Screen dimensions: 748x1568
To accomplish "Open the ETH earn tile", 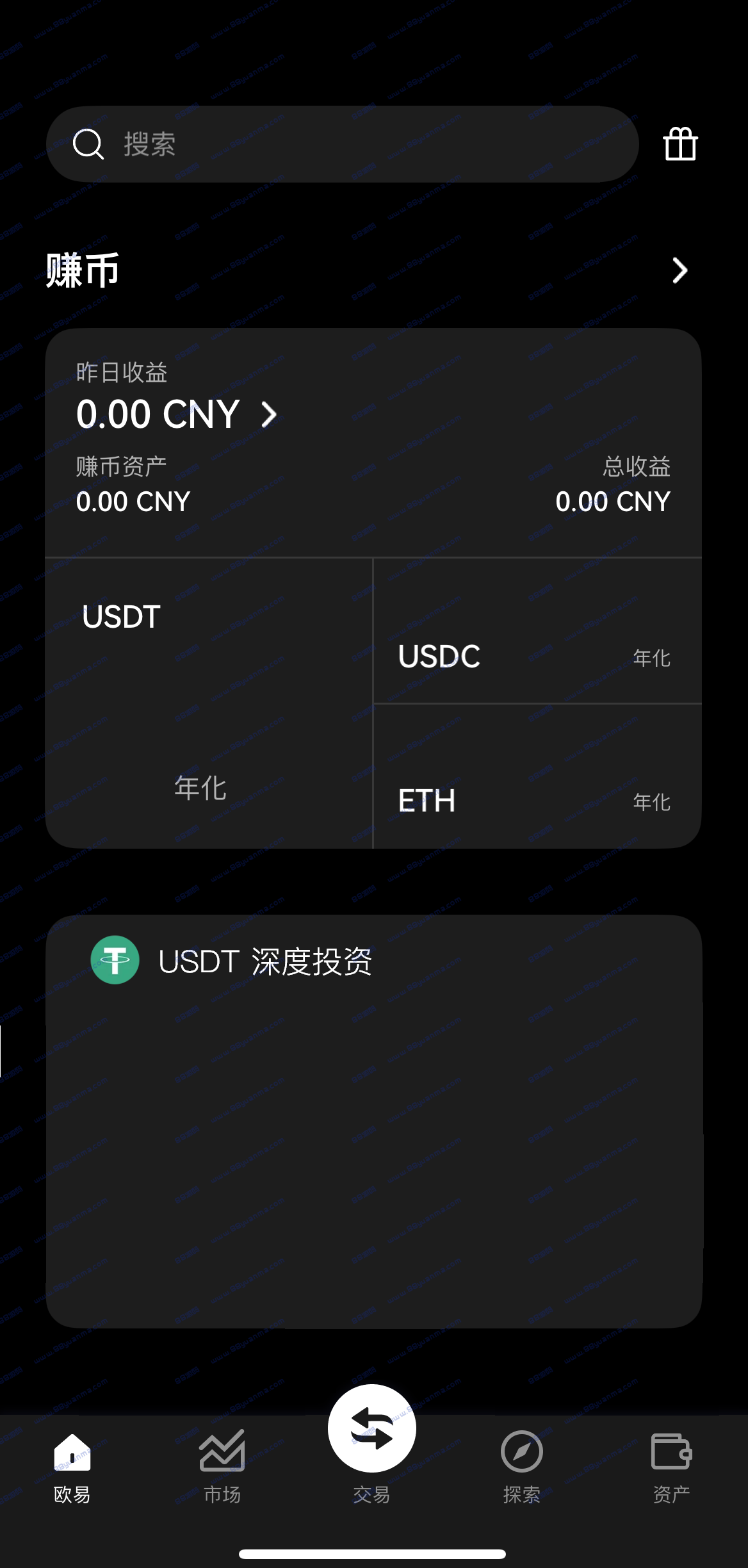I will click(x=537, y=776).
